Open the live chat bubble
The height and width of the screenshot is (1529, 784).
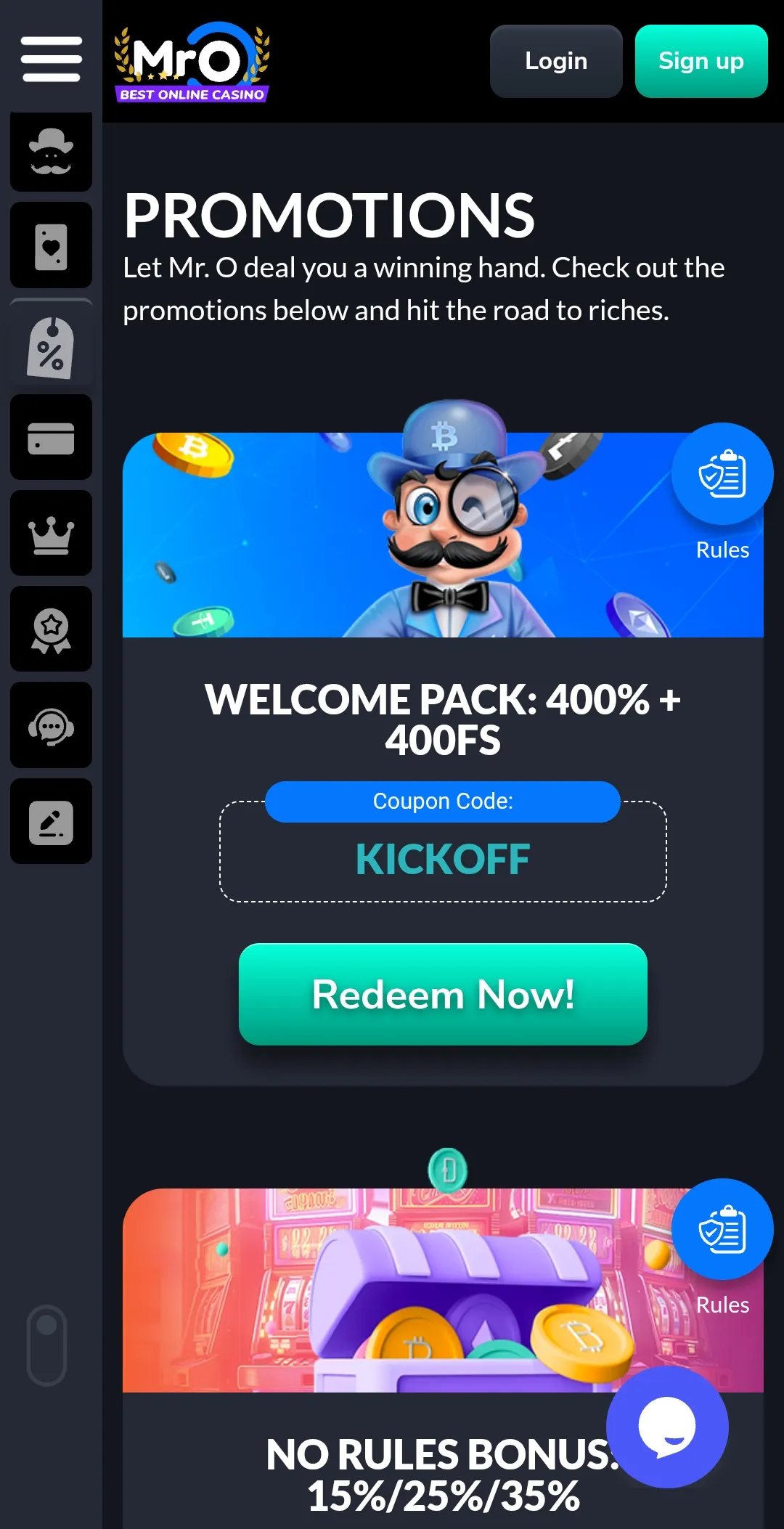pyautogui.click(x=667, y=1427)
